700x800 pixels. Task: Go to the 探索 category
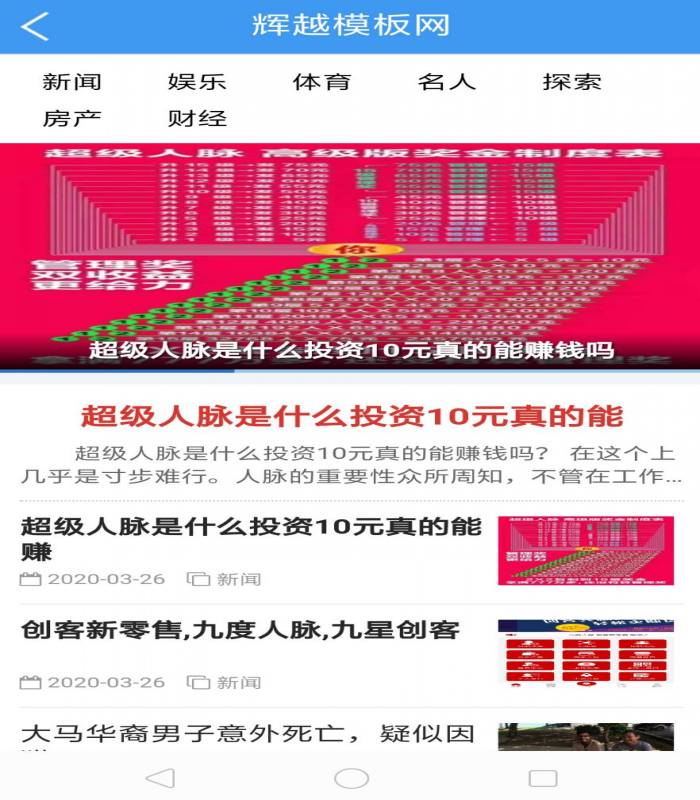tap(572, 82)
